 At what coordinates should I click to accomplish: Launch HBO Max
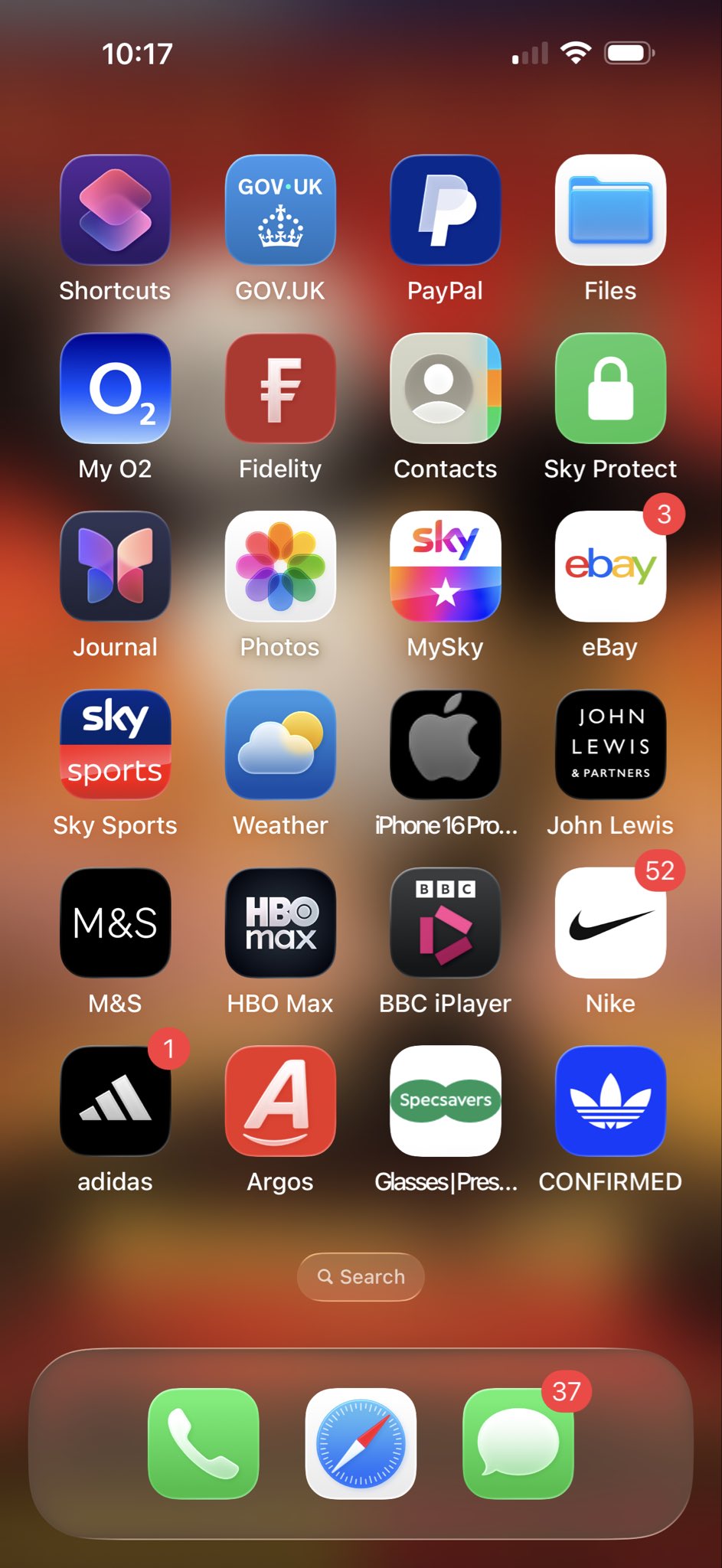pyautogui.click(x=280, y=923)
